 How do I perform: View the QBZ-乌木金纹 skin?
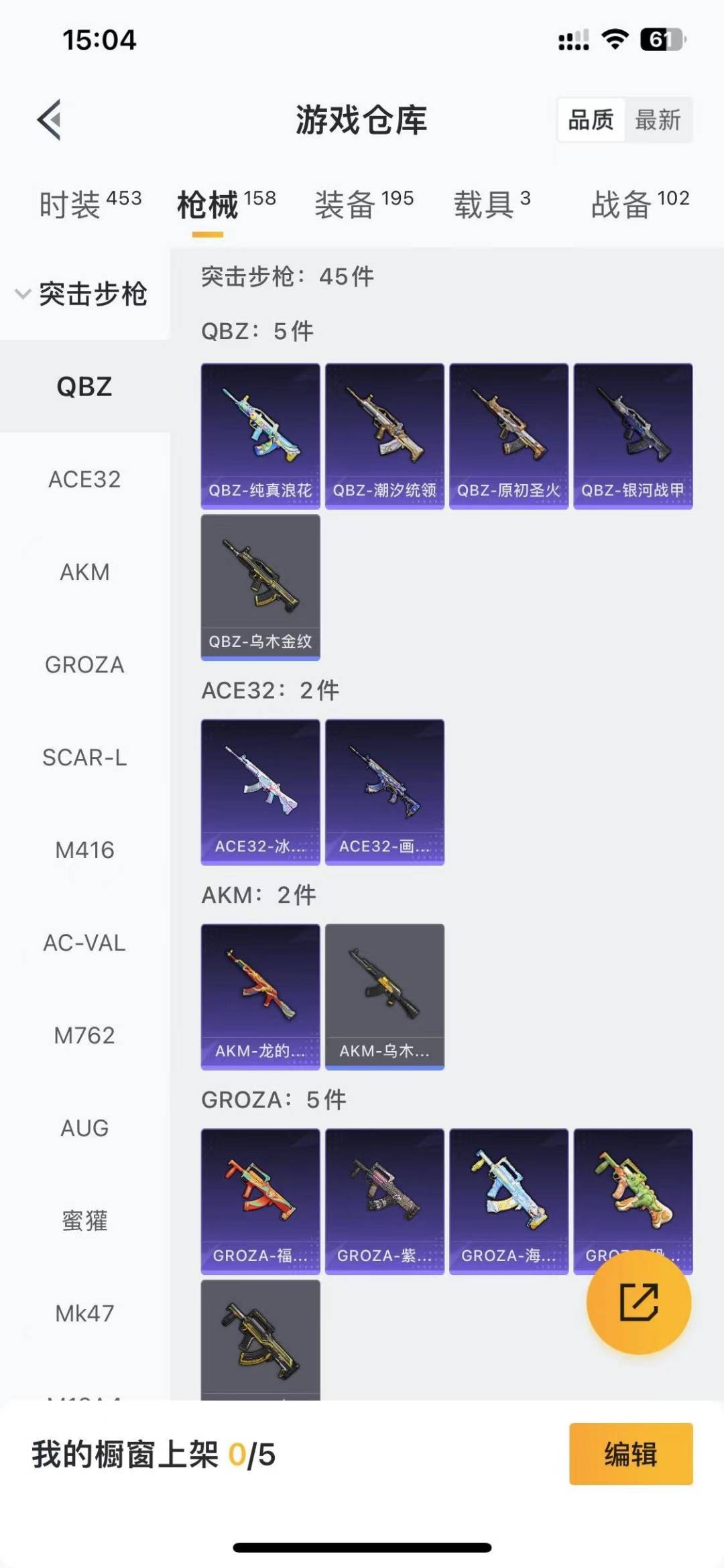pos(260,587)
